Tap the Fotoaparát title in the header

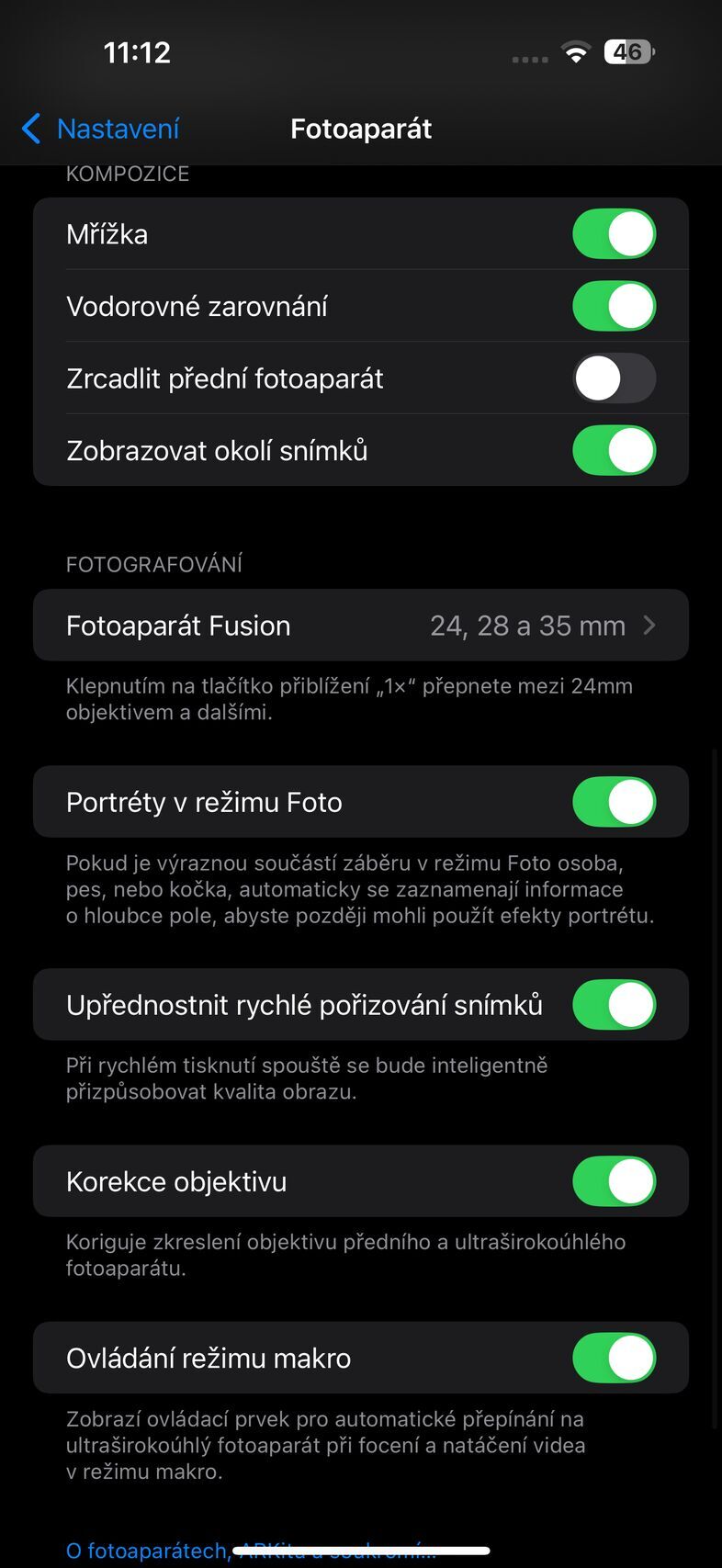[x=361, y=129]
